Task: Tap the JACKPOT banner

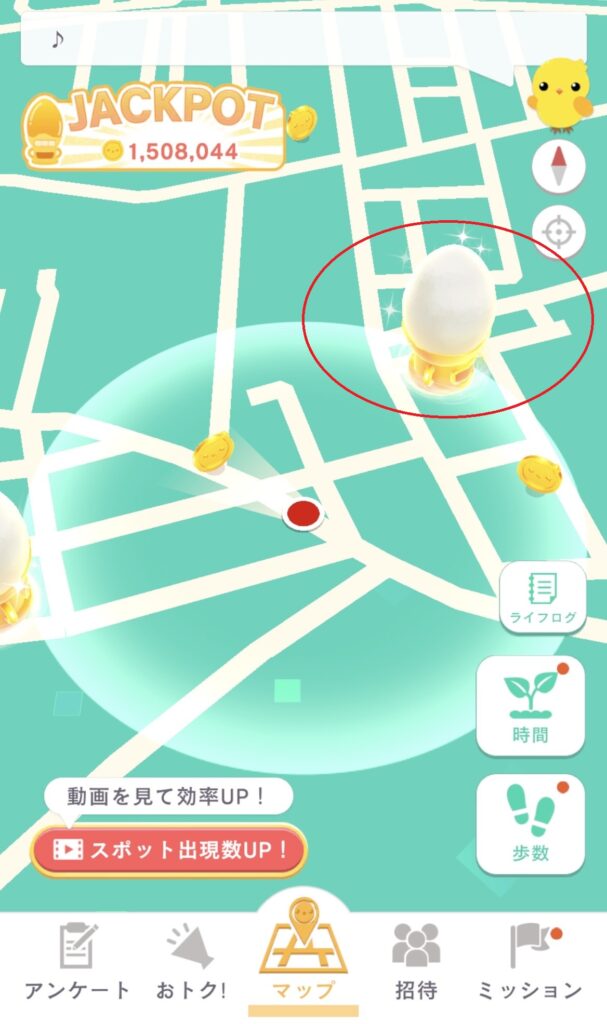Action: pos(152,130)
